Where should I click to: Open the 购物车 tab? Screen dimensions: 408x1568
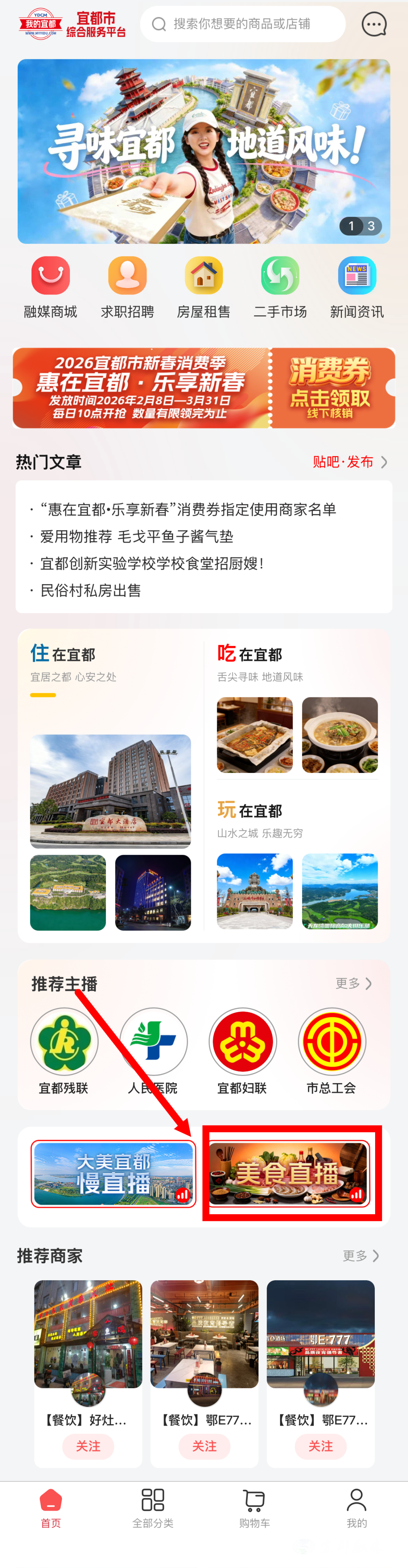click(x=255, y=1507)
